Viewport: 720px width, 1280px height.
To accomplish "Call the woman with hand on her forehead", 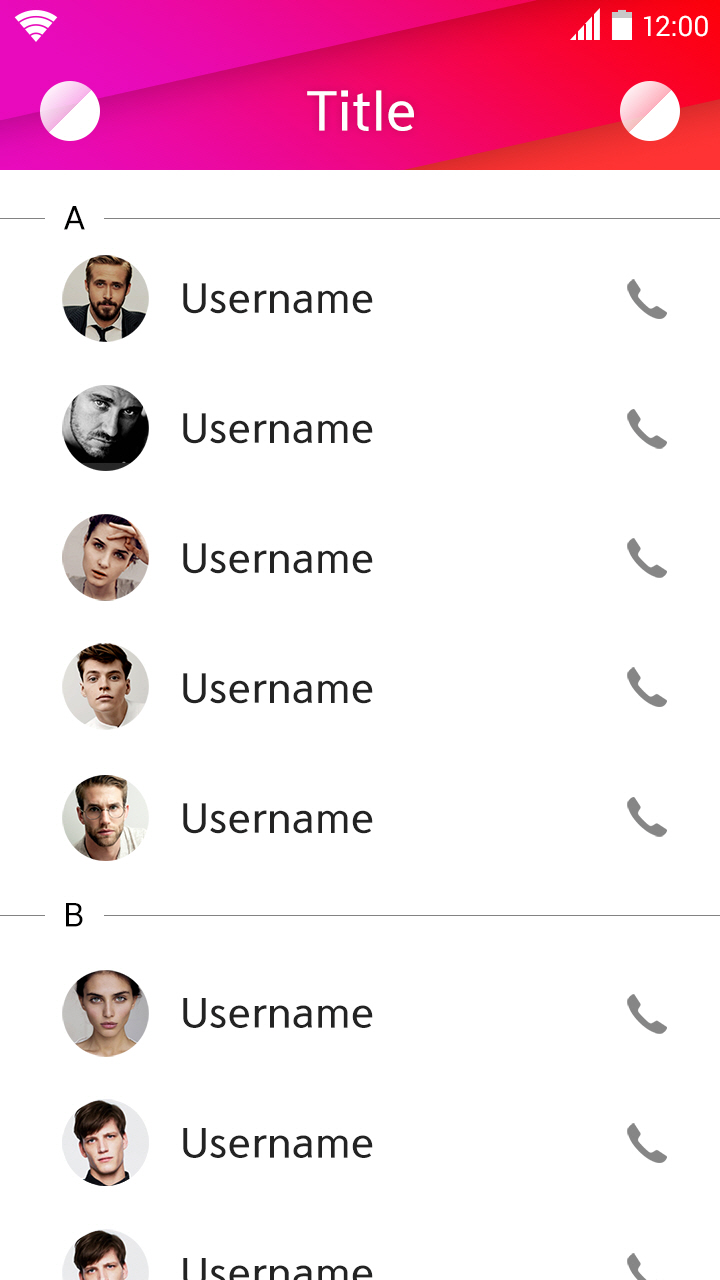I will tap(647, 558).
